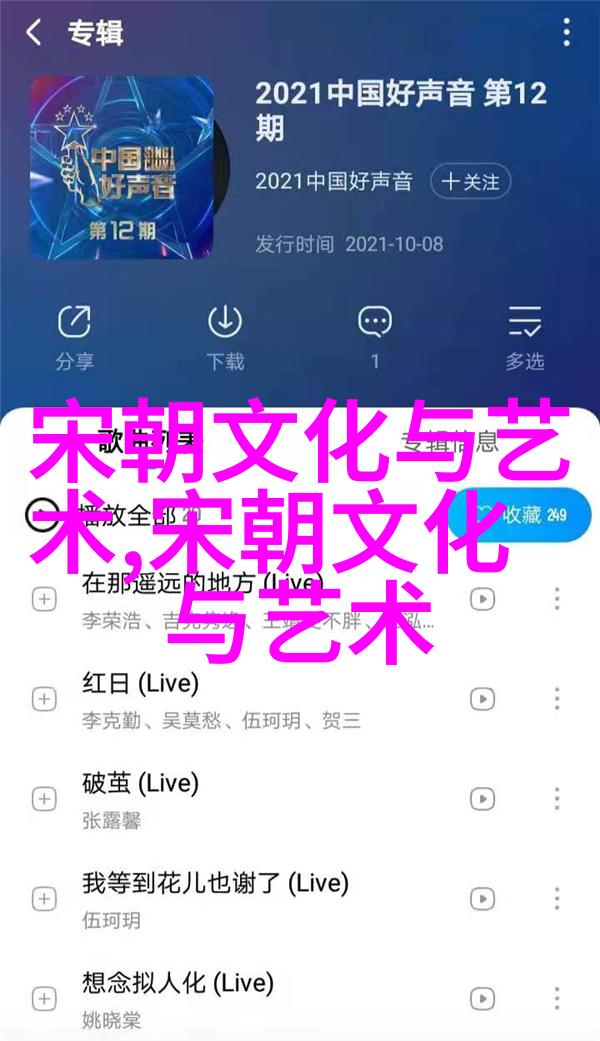This screenshot has width=600, height=1041.
Task: Play the song 红日 (Live)
Action: click(250, 698)
